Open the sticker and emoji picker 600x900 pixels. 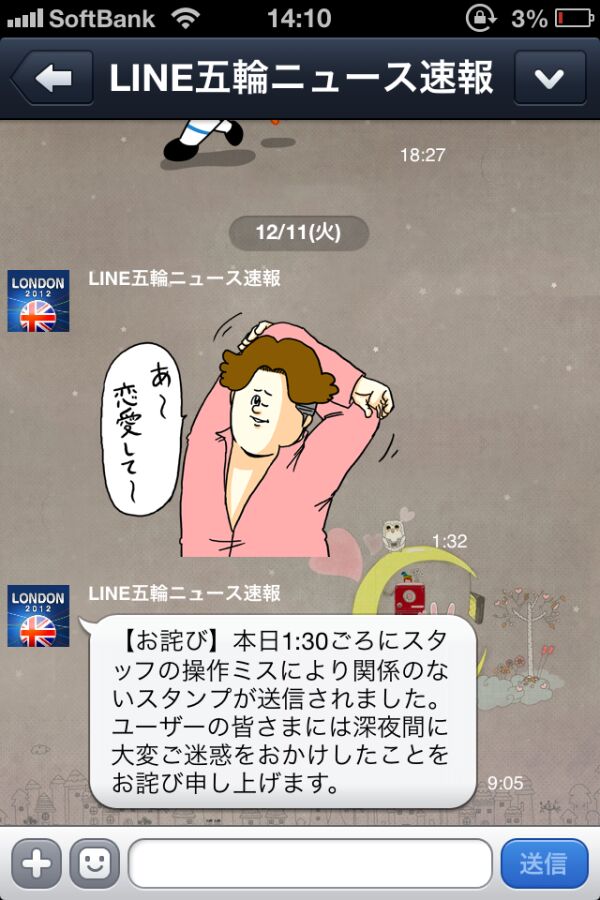click(95, 862)
